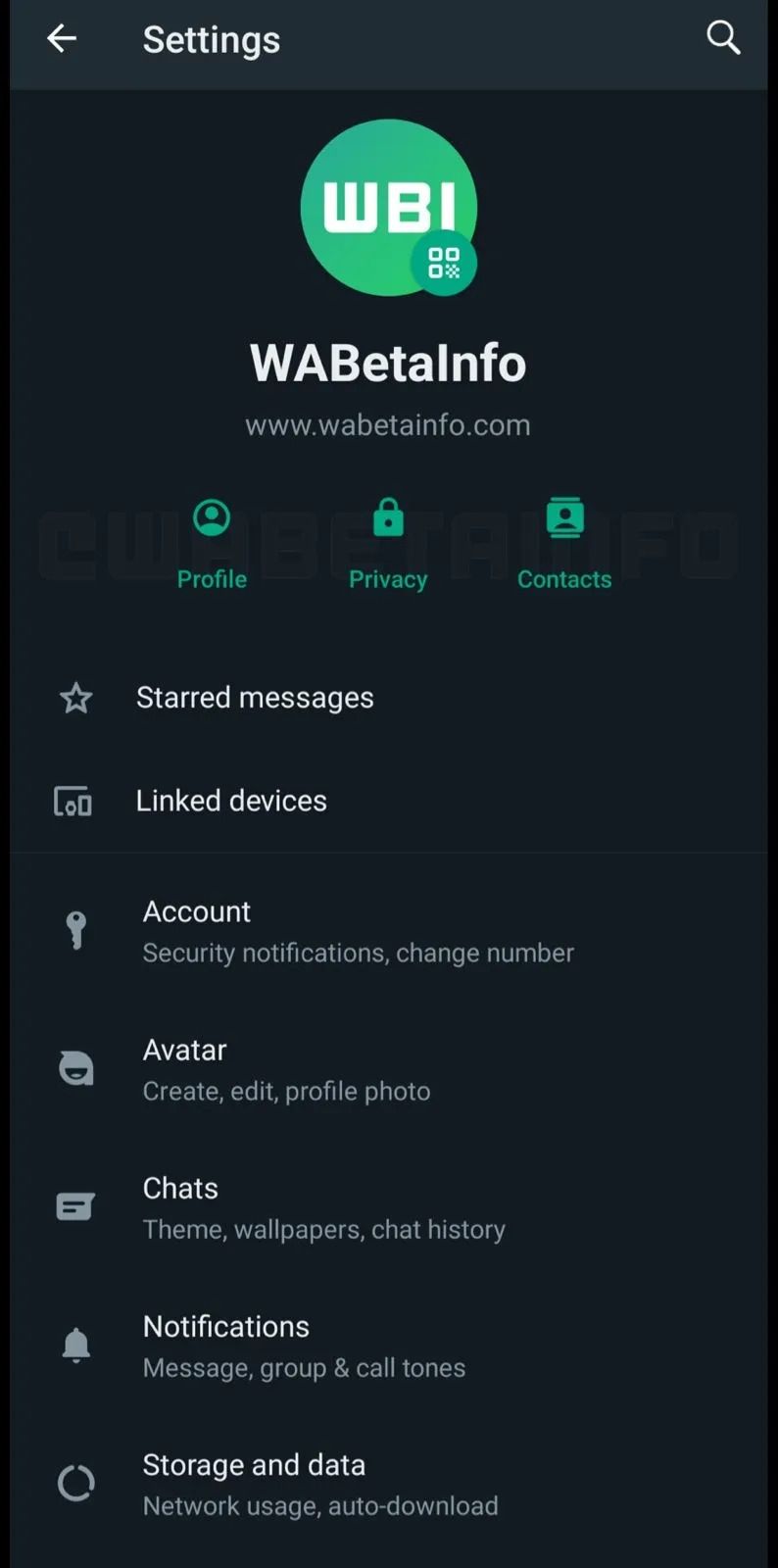Open Linked devices
778x1568 pixels.
[x=231, y=801]
